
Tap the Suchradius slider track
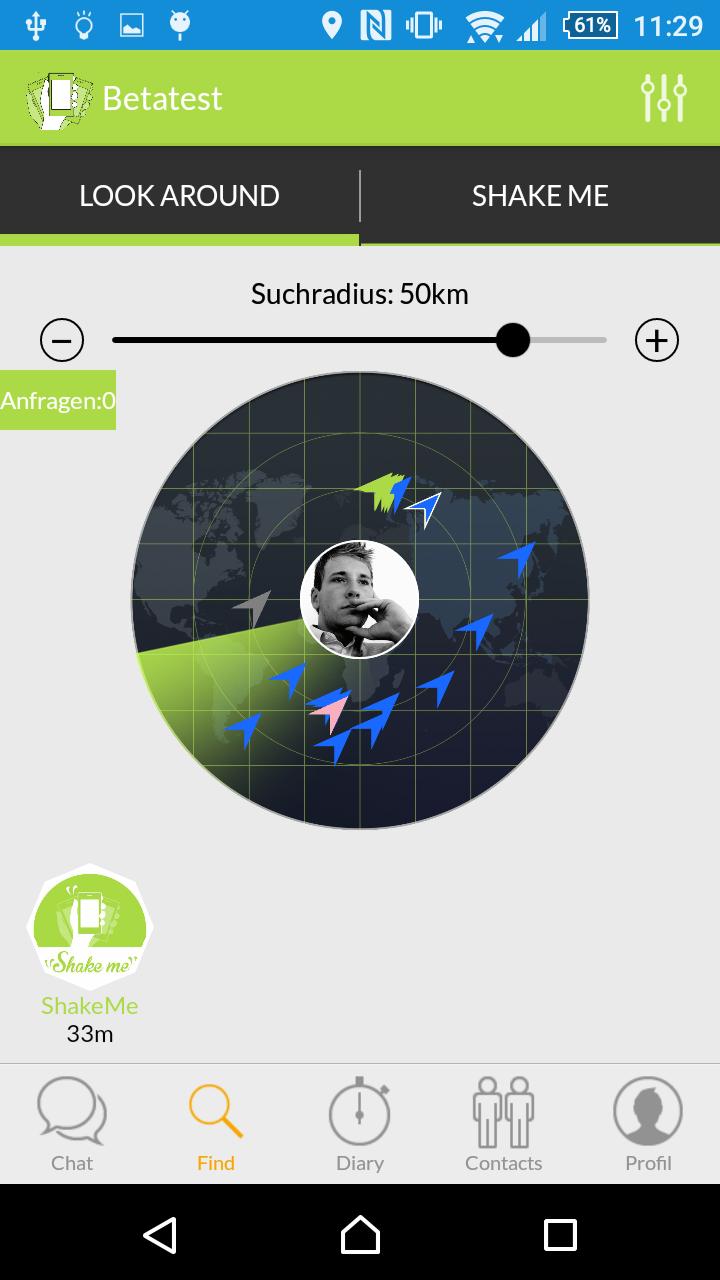360,340
